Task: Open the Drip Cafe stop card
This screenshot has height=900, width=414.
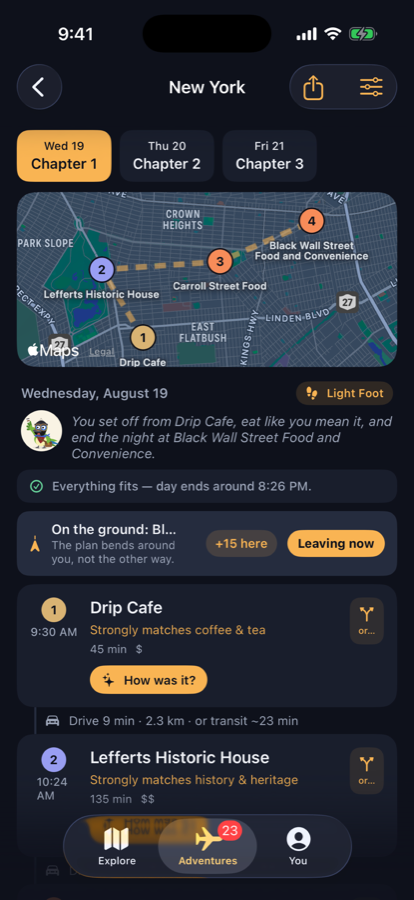Action: 207,646
